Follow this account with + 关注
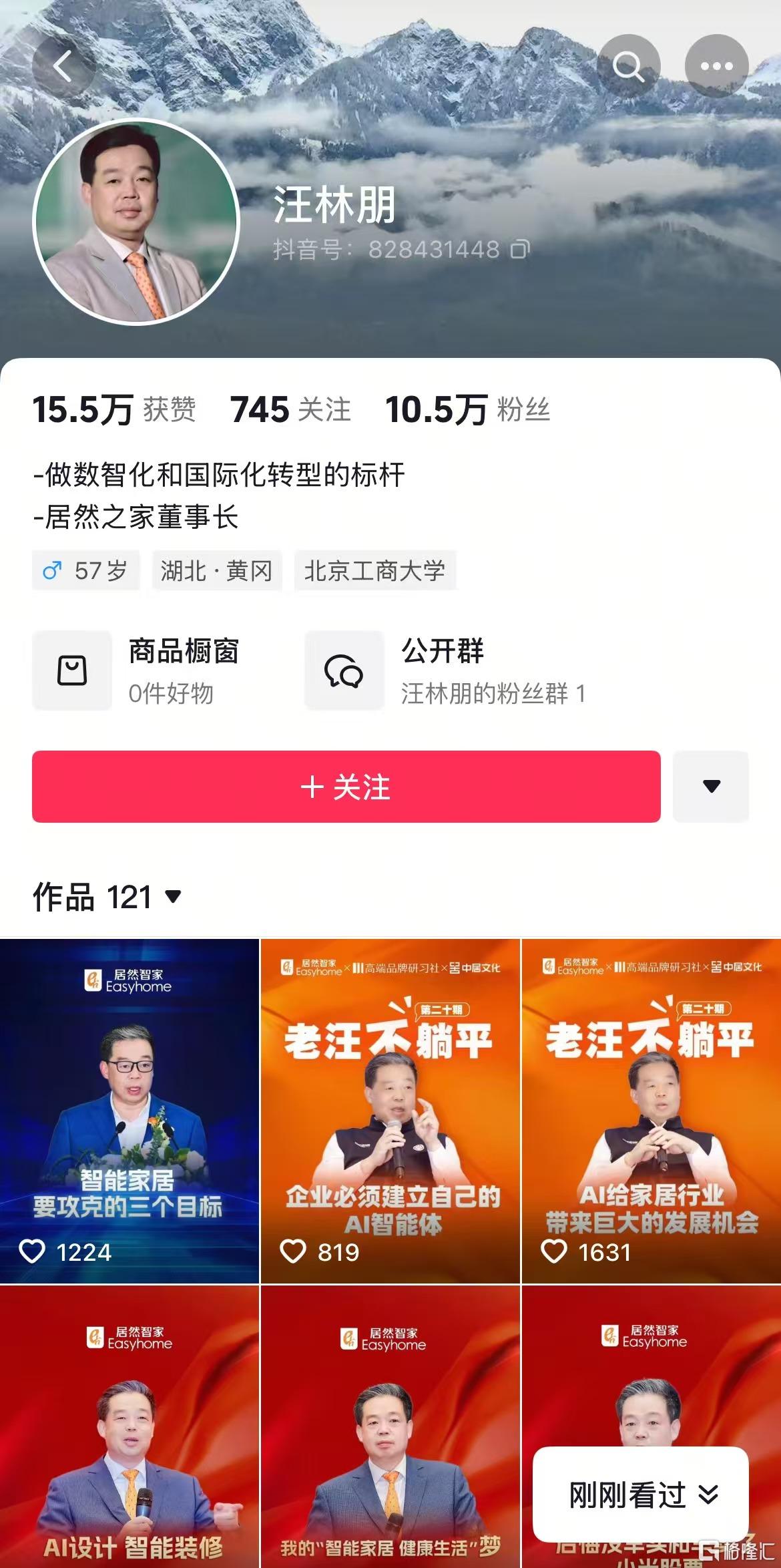This screenshot has height=1568, width=781. coord(346,787)
